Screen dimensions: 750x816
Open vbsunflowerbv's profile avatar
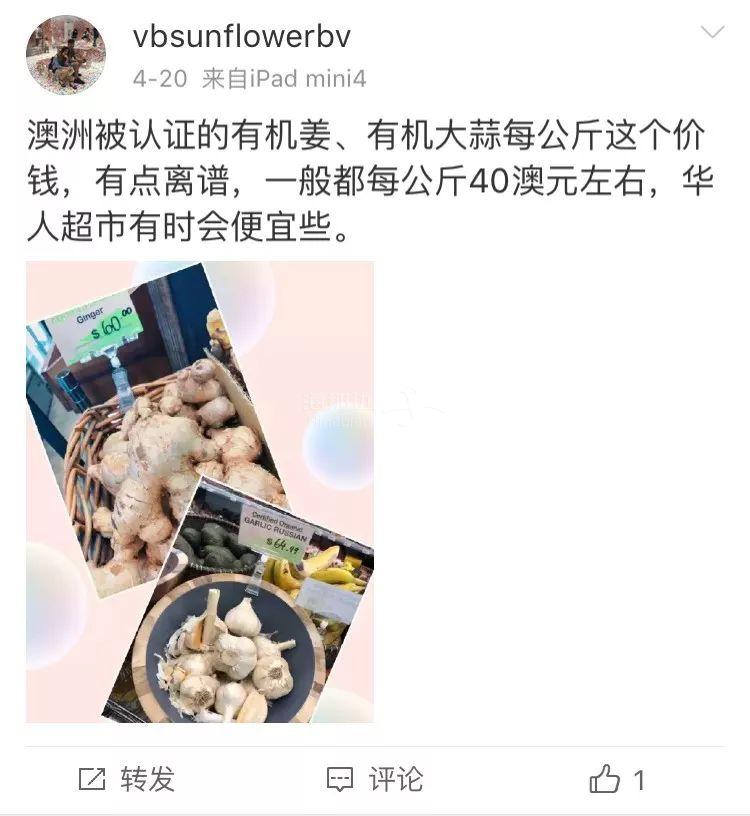pos(66,55)
